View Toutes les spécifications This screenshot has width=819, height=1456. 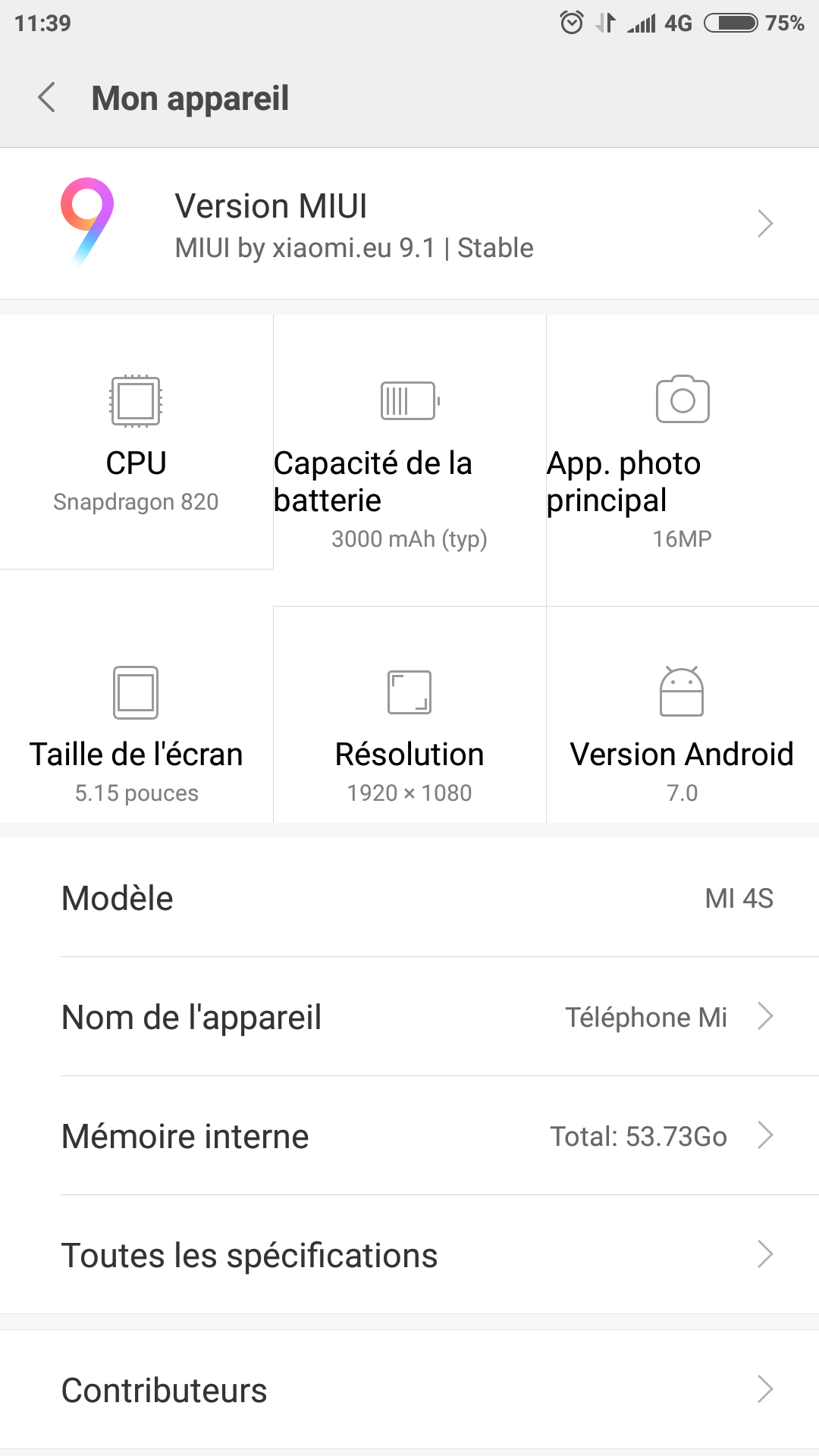point(409,1255)
